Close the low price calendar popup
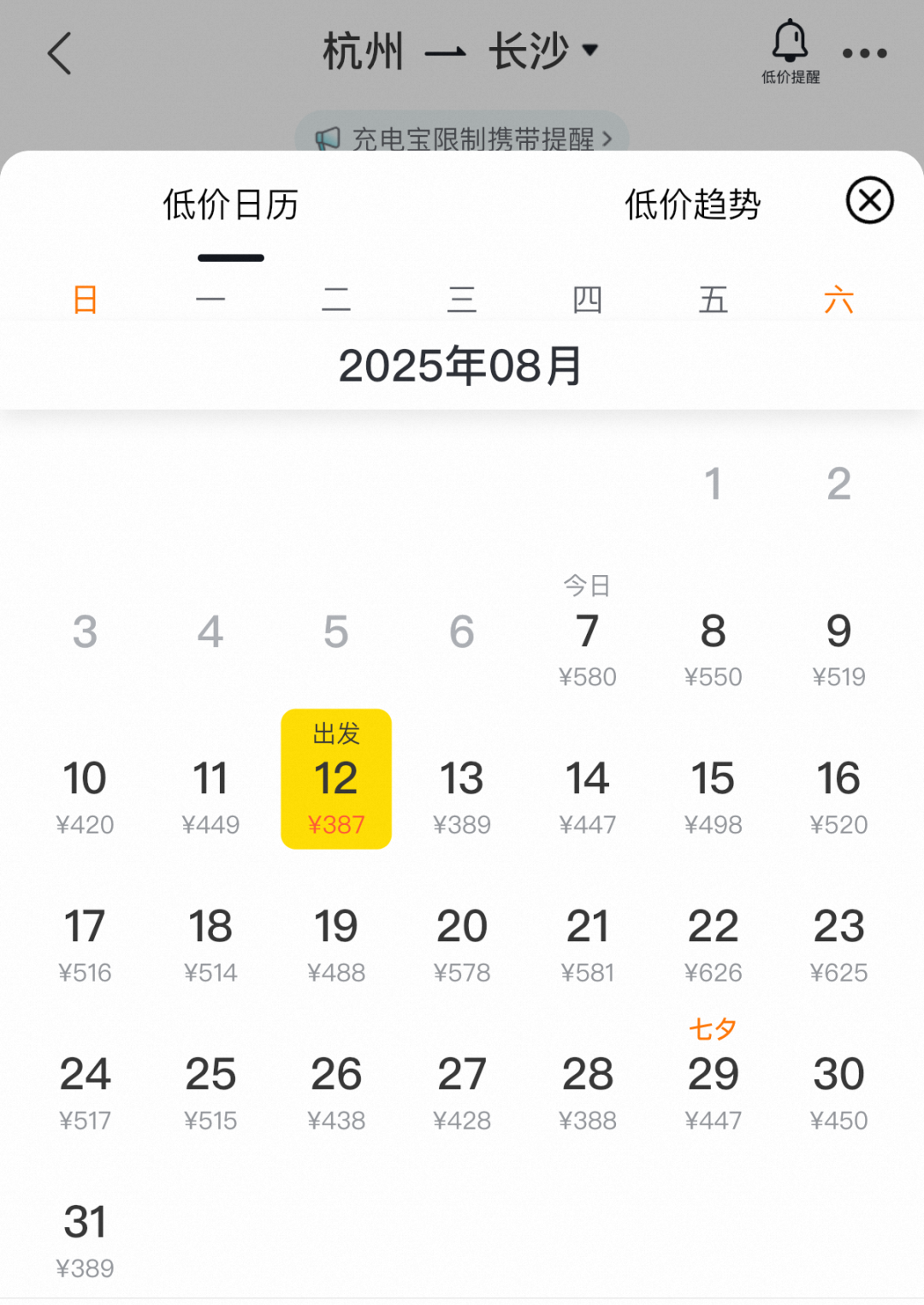 point(869,200)
